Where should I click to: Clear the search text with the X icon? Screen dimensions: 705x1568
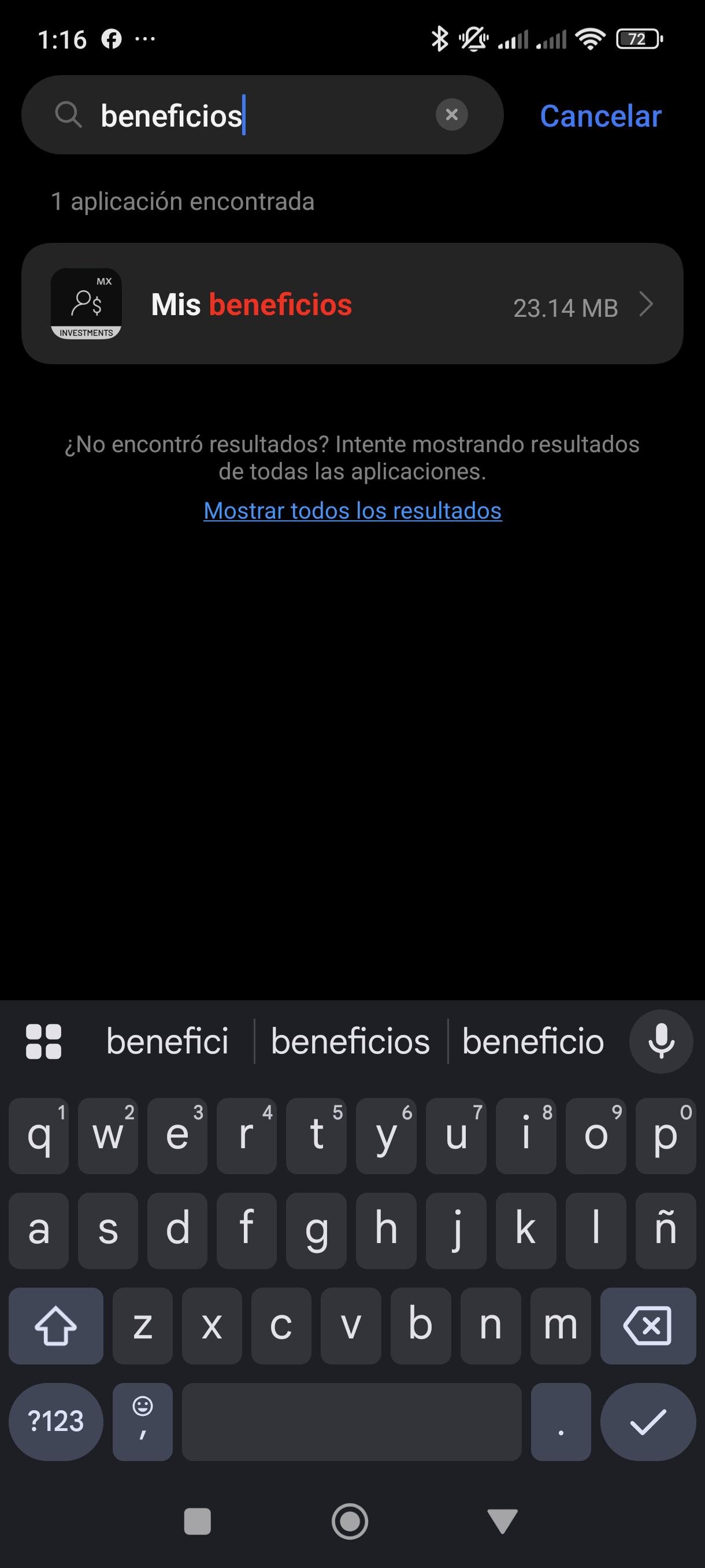(x=451, y=114)
